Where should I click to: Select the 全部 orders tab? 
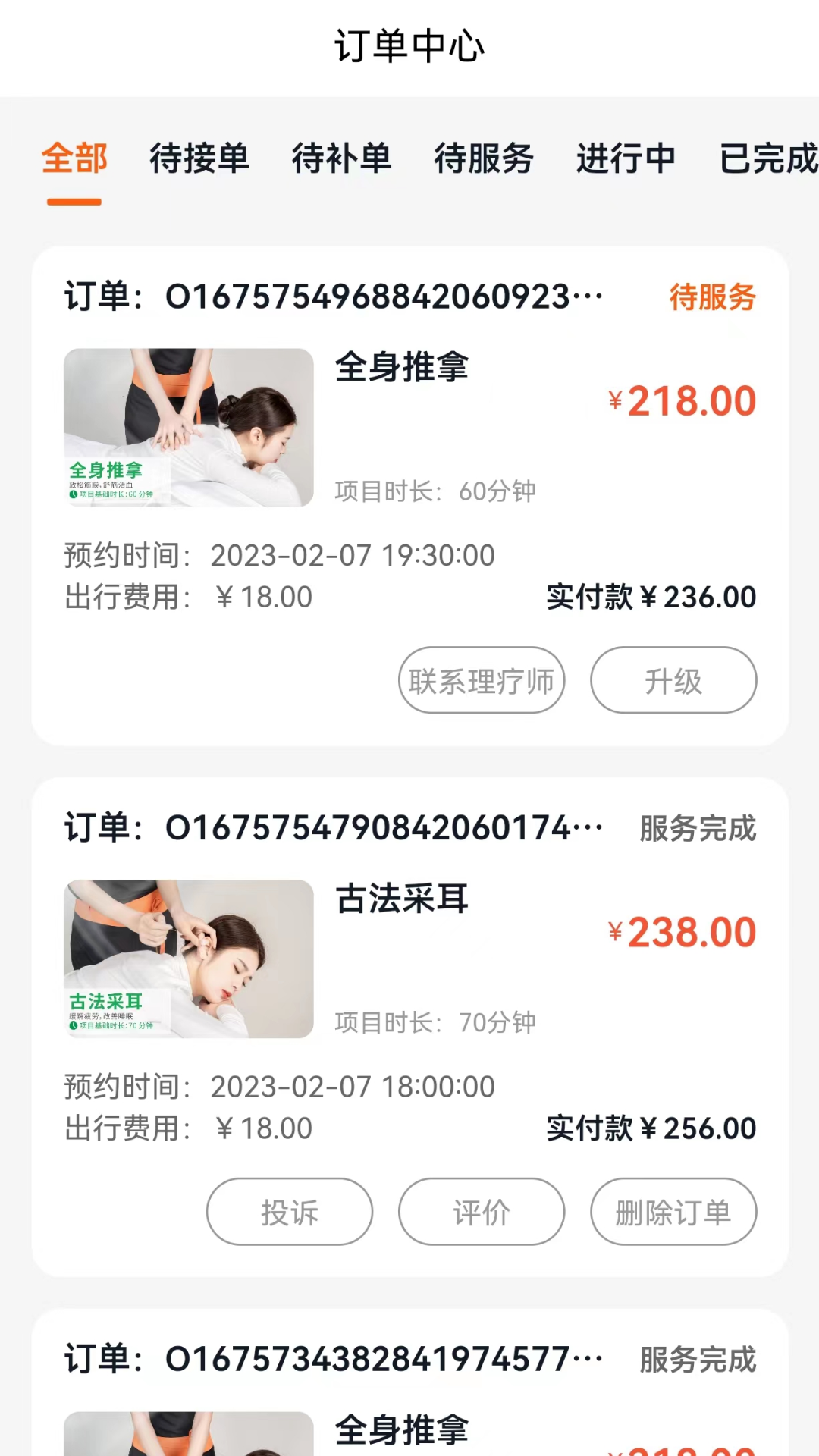(x=74, y=159)
